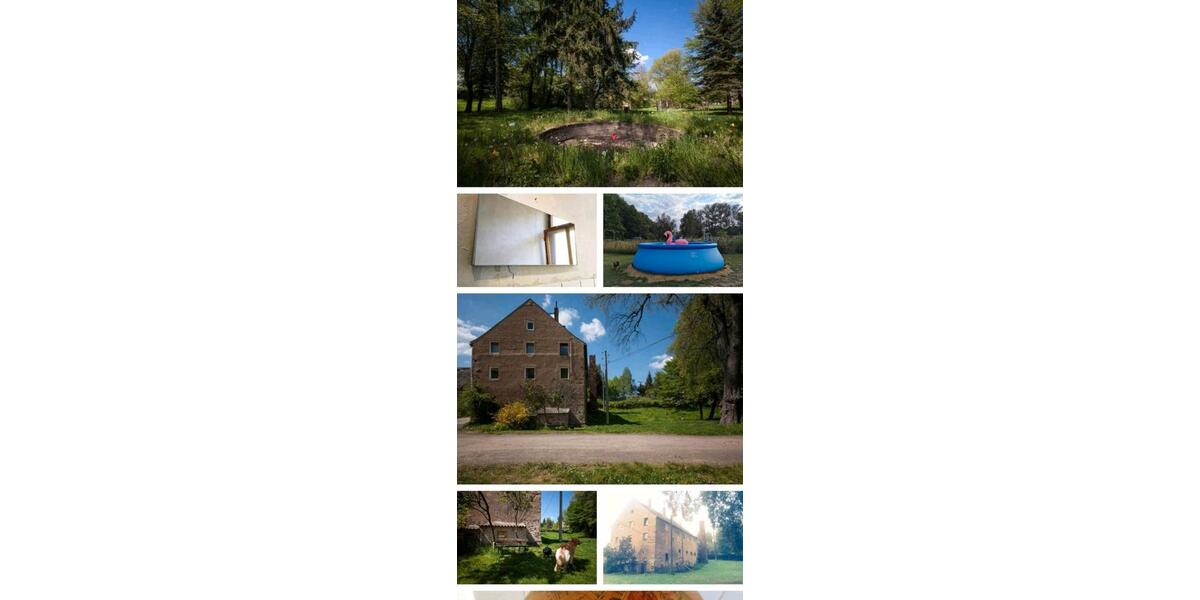Viewport: 1200px width, 600px height.
Task: Open the hazy brick house photo
Action: [672, 537]
